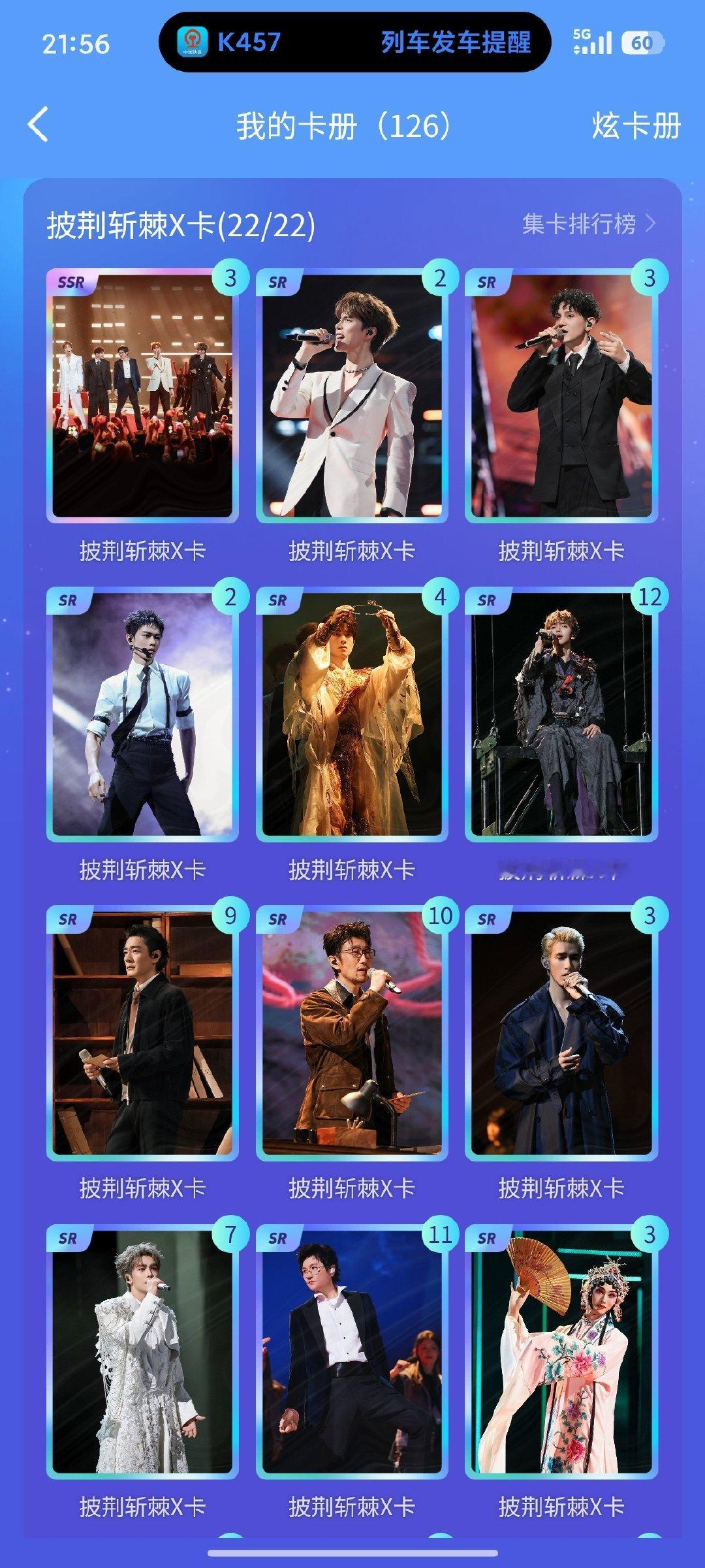Open the SR card with count 7
This screenshot has height=1568, width=705.
click(x=142, y=1351)
